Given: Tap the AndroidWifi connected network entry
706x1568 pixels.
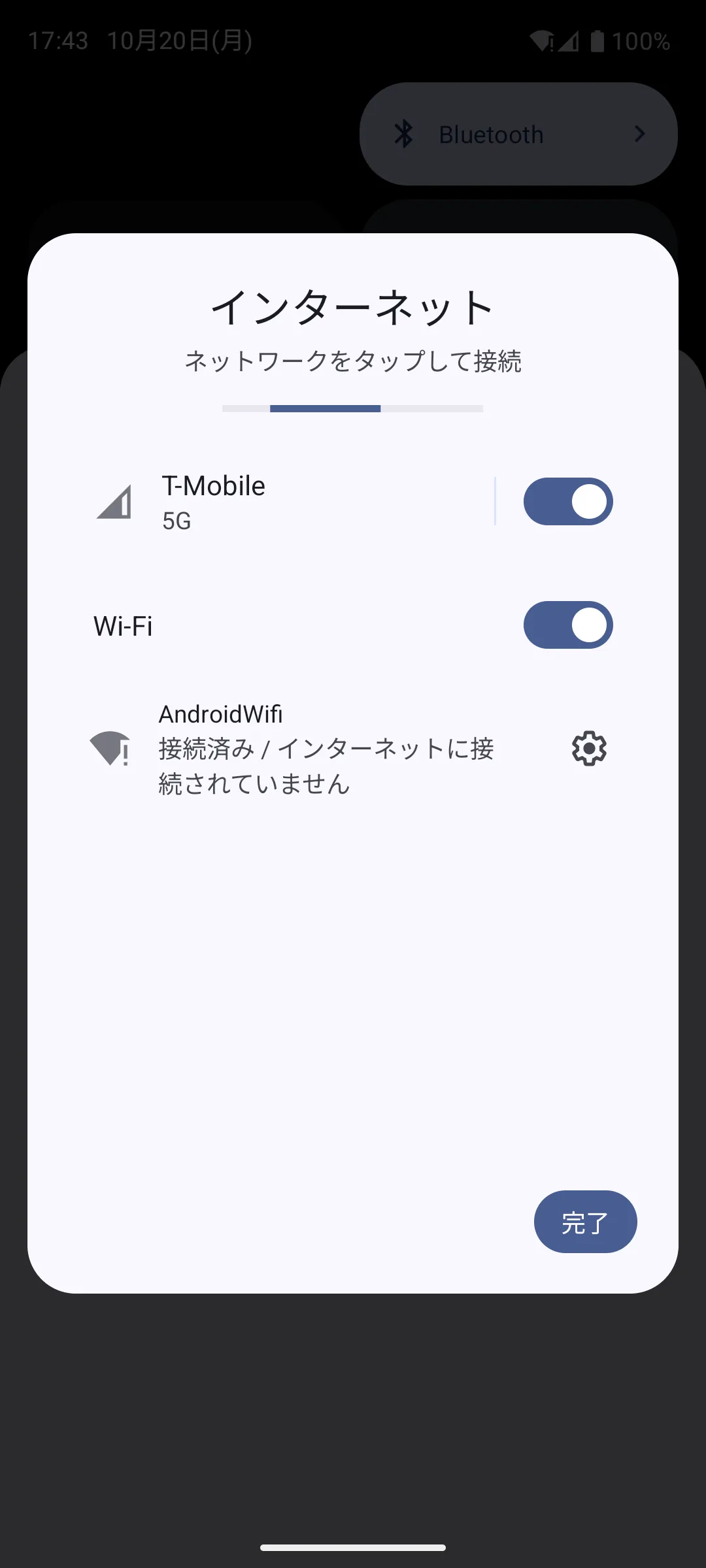Looking at the screenshot, I should pyautogui.click(x=294, y=749).
